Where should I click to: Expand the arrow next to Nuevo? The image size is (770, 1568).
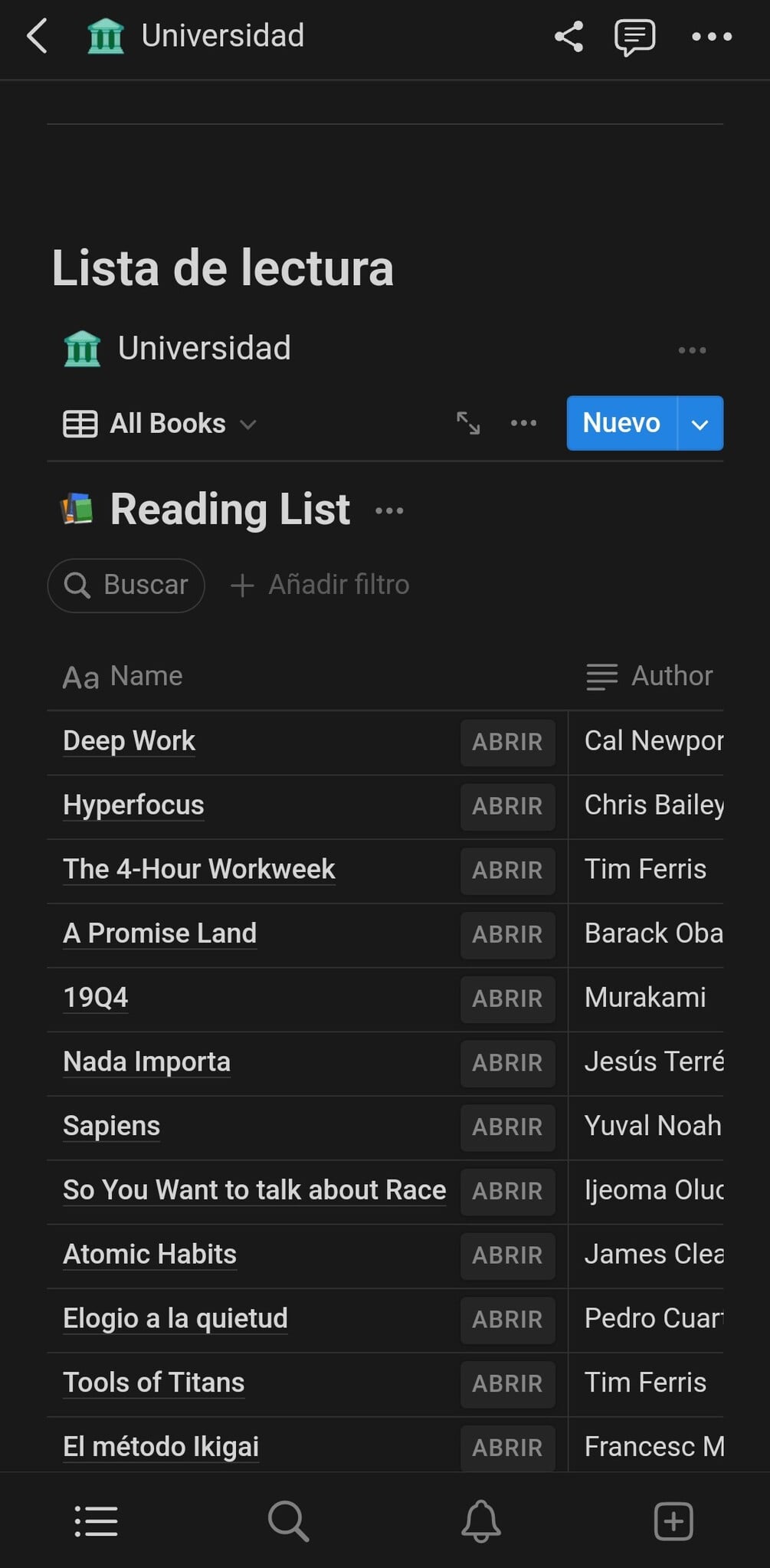point(700,424)
